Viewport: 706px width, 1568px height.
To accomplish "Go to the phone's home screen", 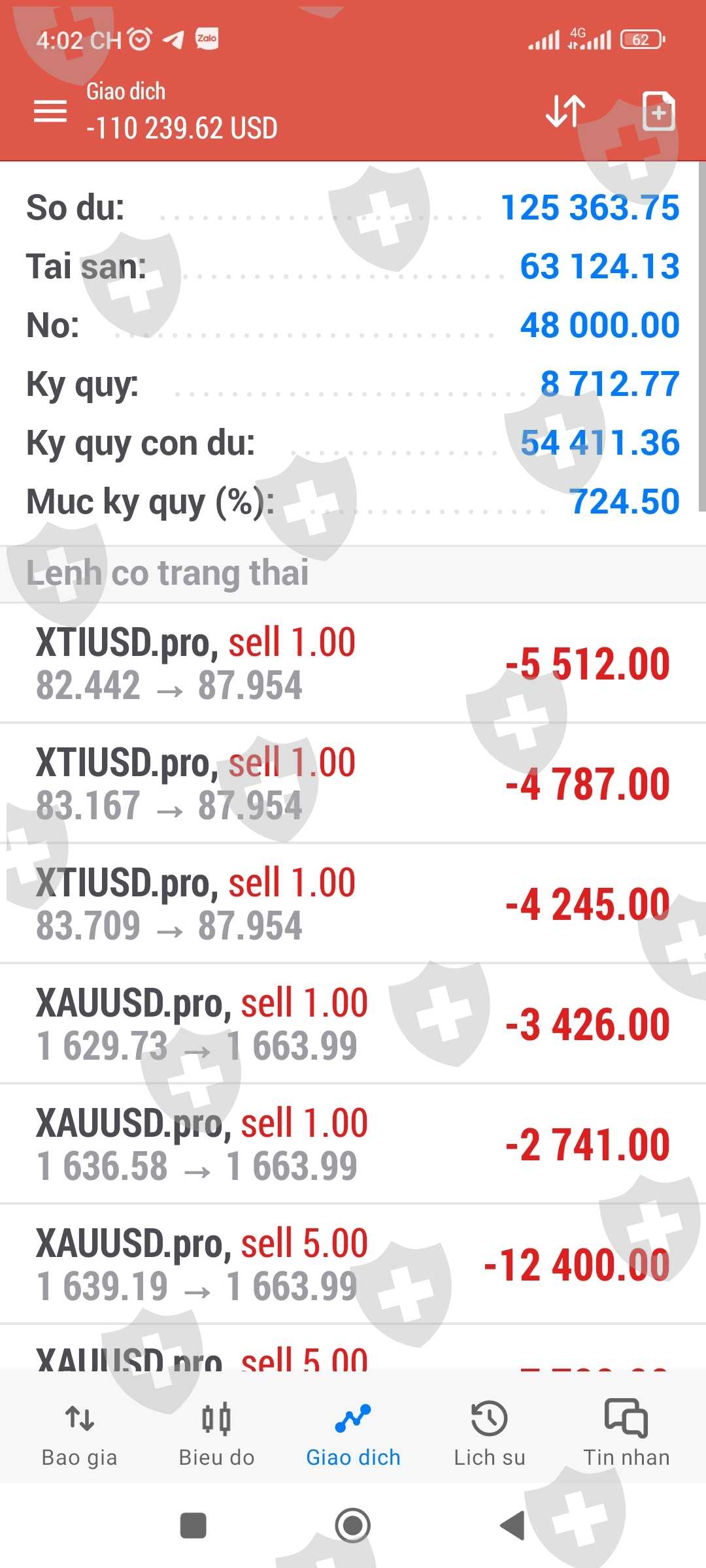I will click(353, 1526).
